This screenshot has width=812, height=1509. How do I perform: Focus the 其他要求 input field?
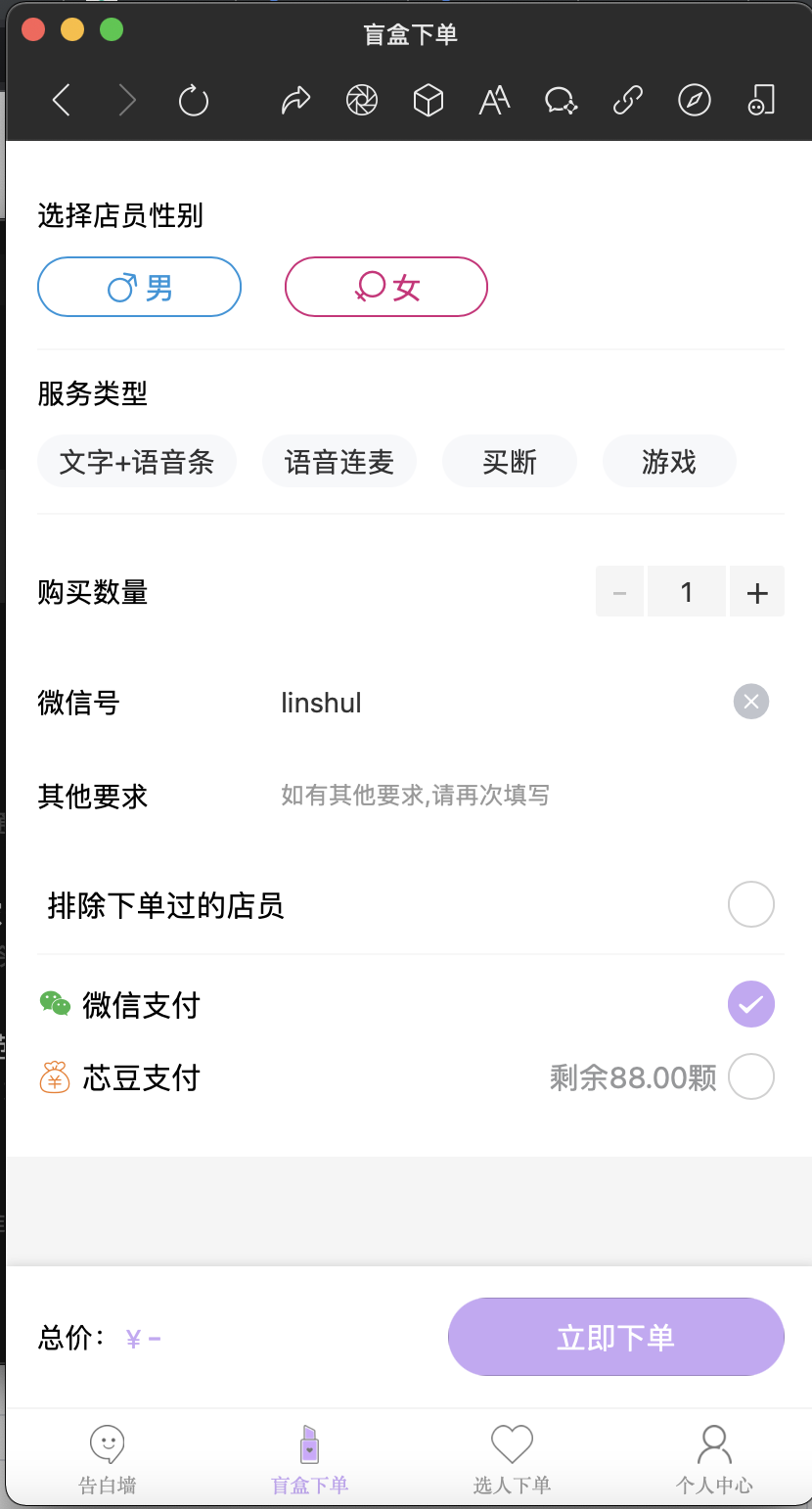489,796
